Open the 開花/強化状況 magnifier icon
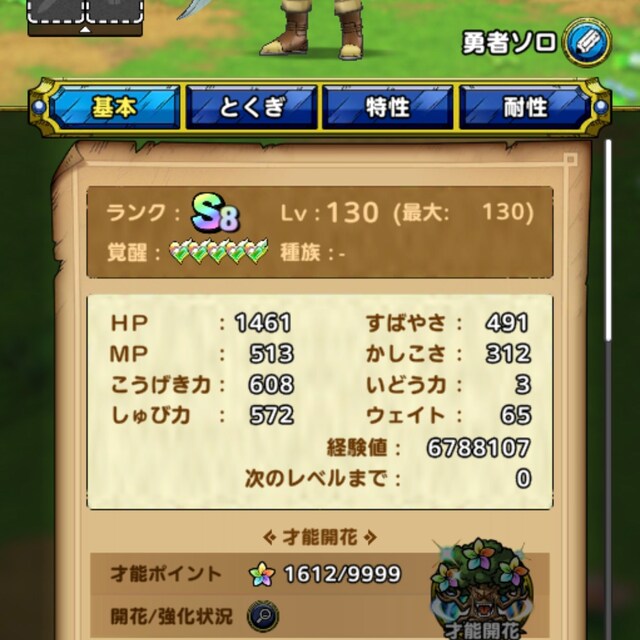Screen dimensions: 640x640 [x=263, y=615]
